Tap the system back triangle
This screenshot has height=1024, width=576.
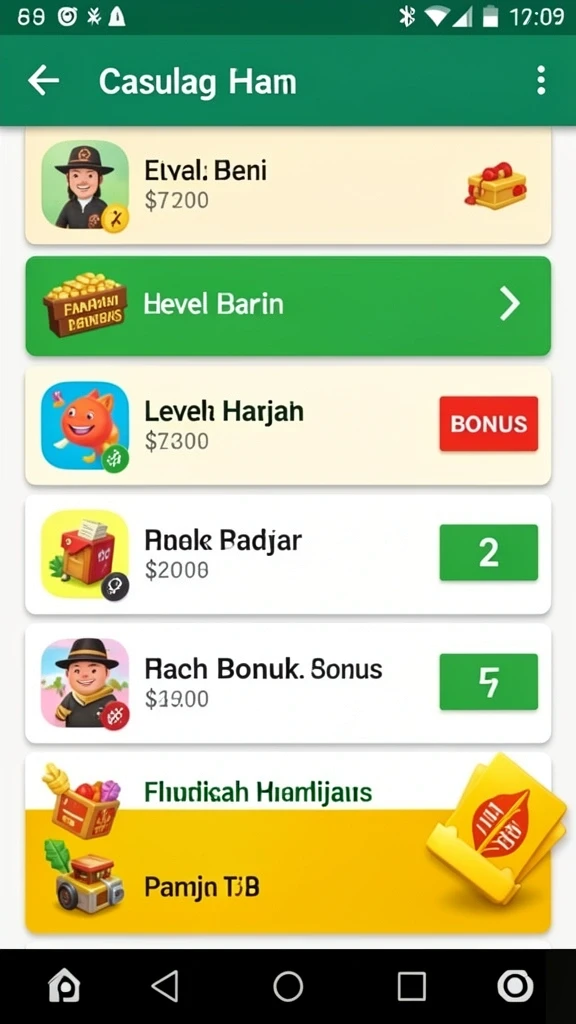click(165, 985)
